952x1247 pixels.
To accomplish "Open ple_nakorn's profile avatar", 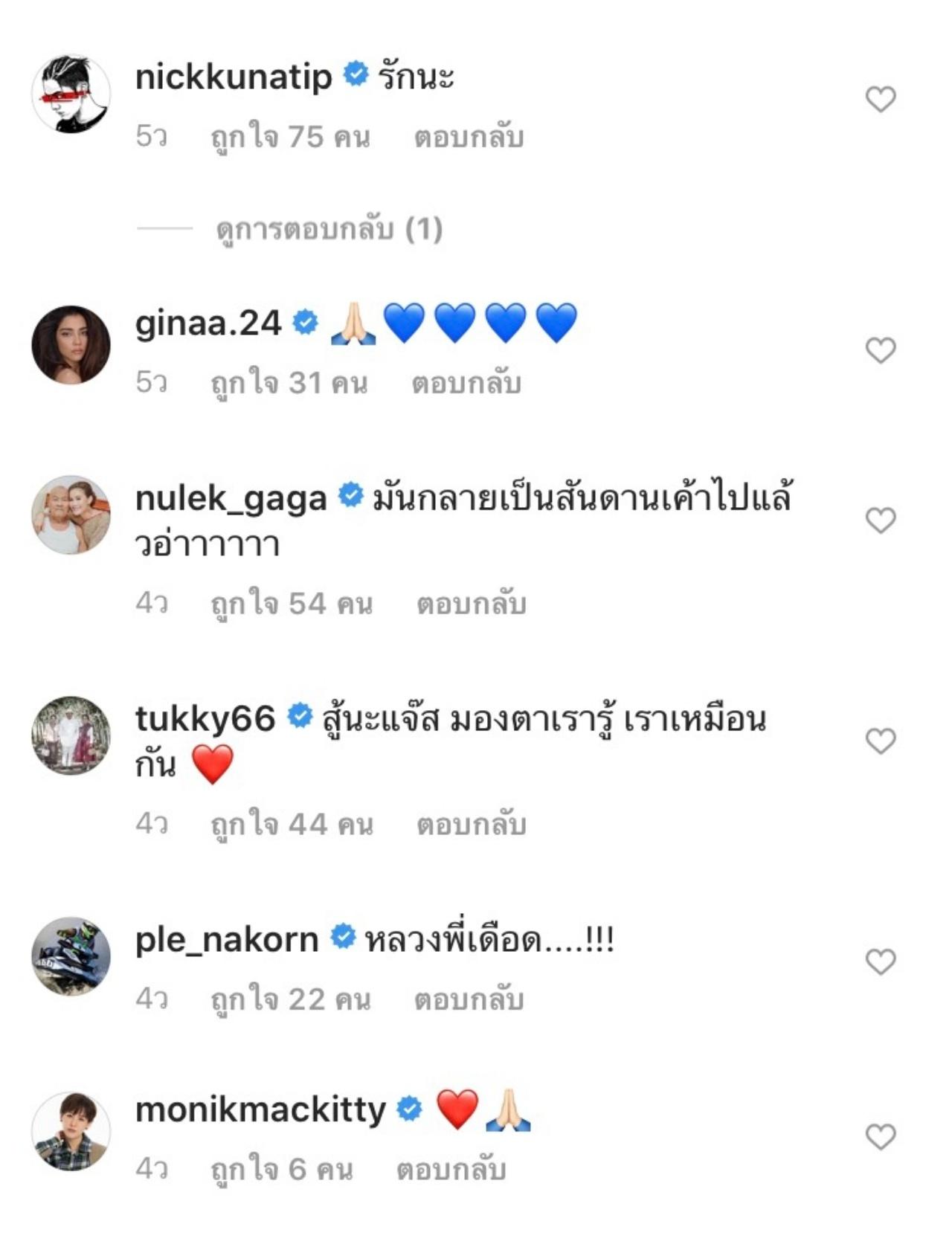I will tap(71, 956).
